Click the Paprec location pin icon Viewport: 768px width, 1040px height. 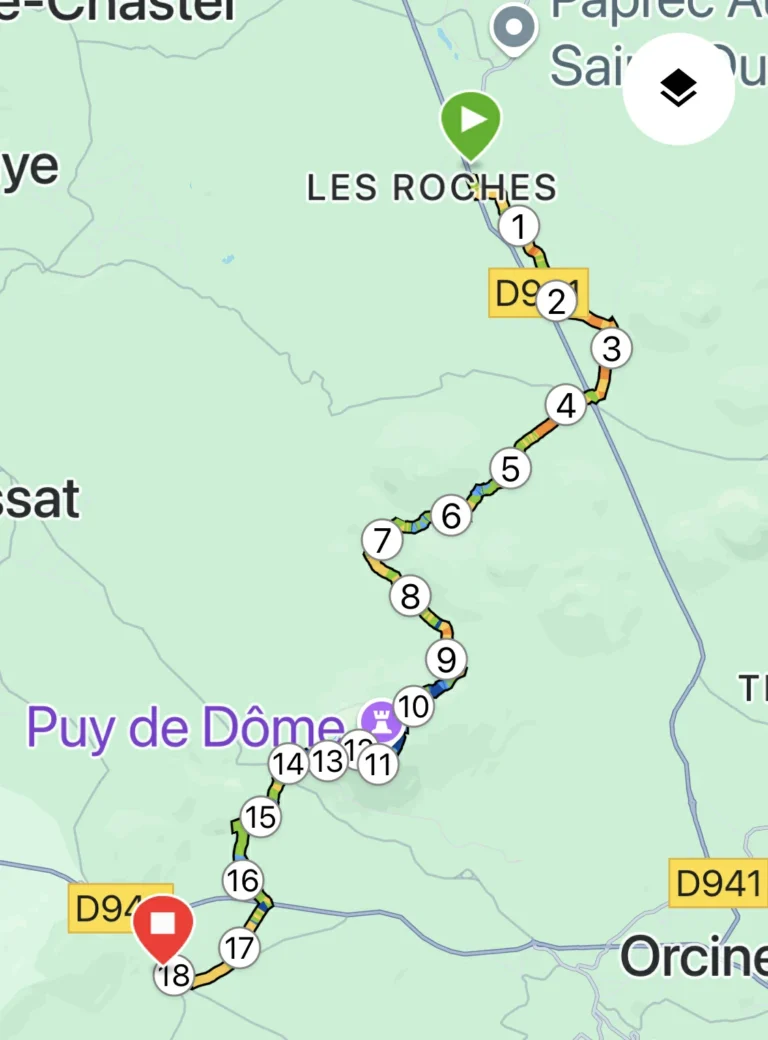[511, 27]
